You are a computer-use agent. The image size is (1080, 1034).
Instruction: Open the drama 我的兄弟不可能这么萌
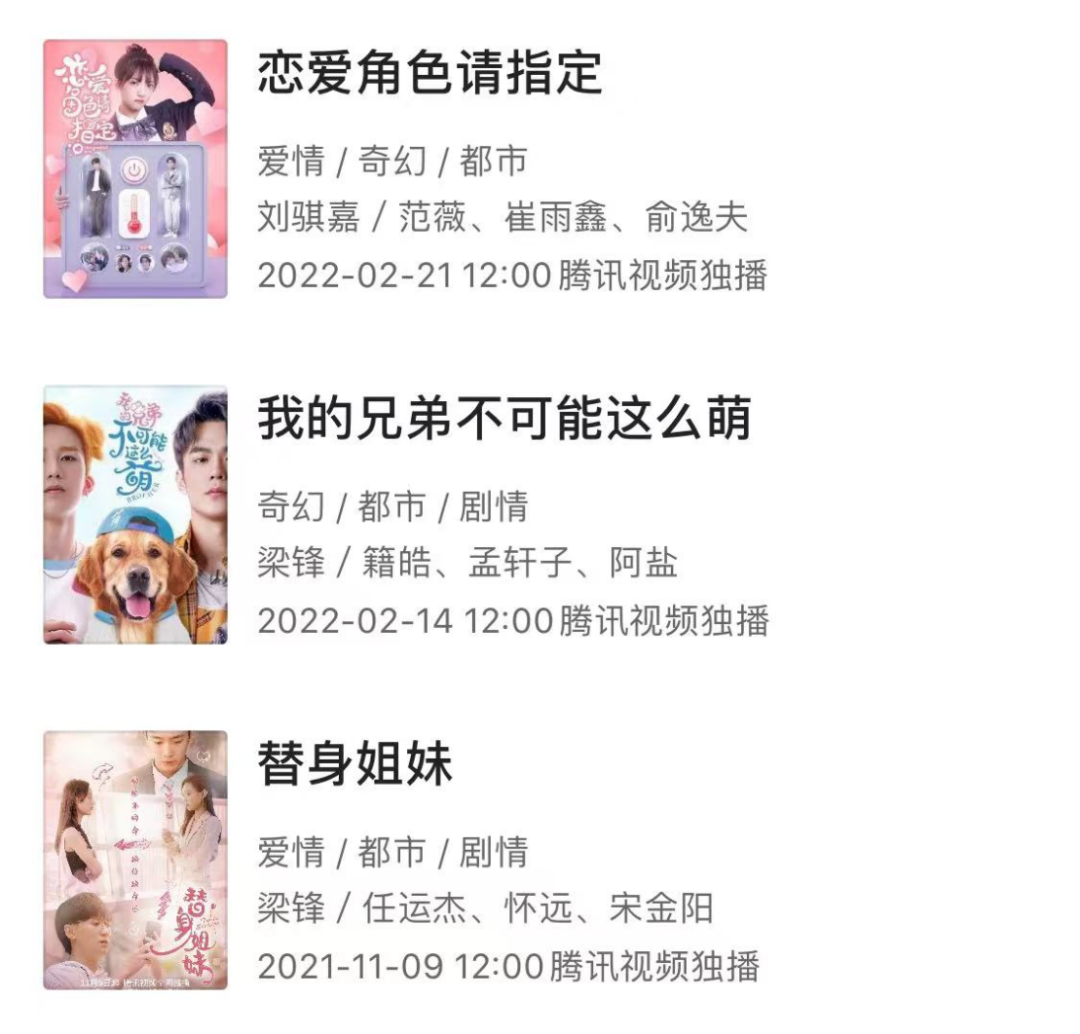504,419
